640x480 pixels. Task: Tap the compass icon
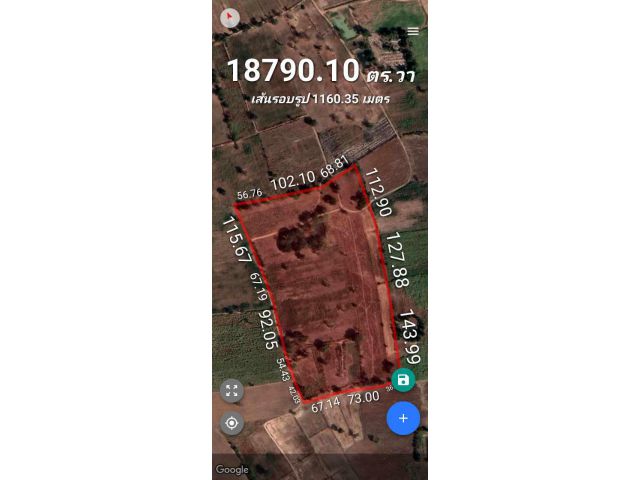pyautogui.click(x=230, y=17)
